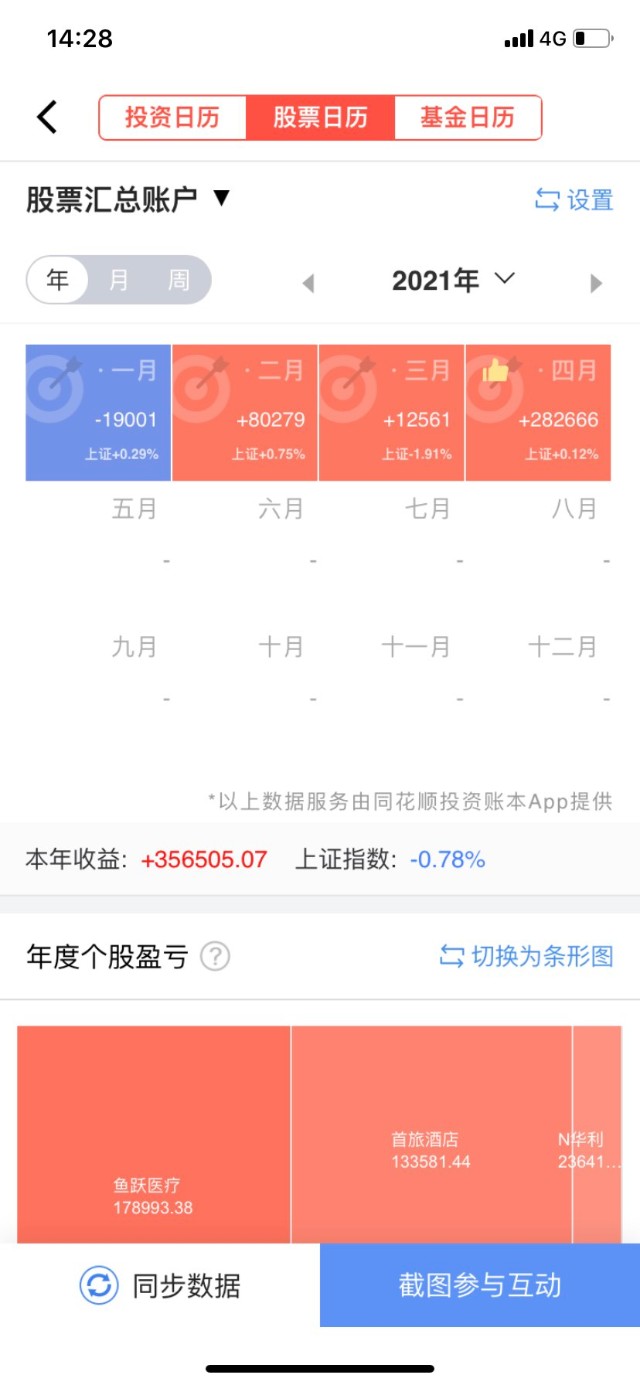The height and width of the screenshot is (1385, 640).
Task: Go back using the arrow icon
Action: [47, 118]
